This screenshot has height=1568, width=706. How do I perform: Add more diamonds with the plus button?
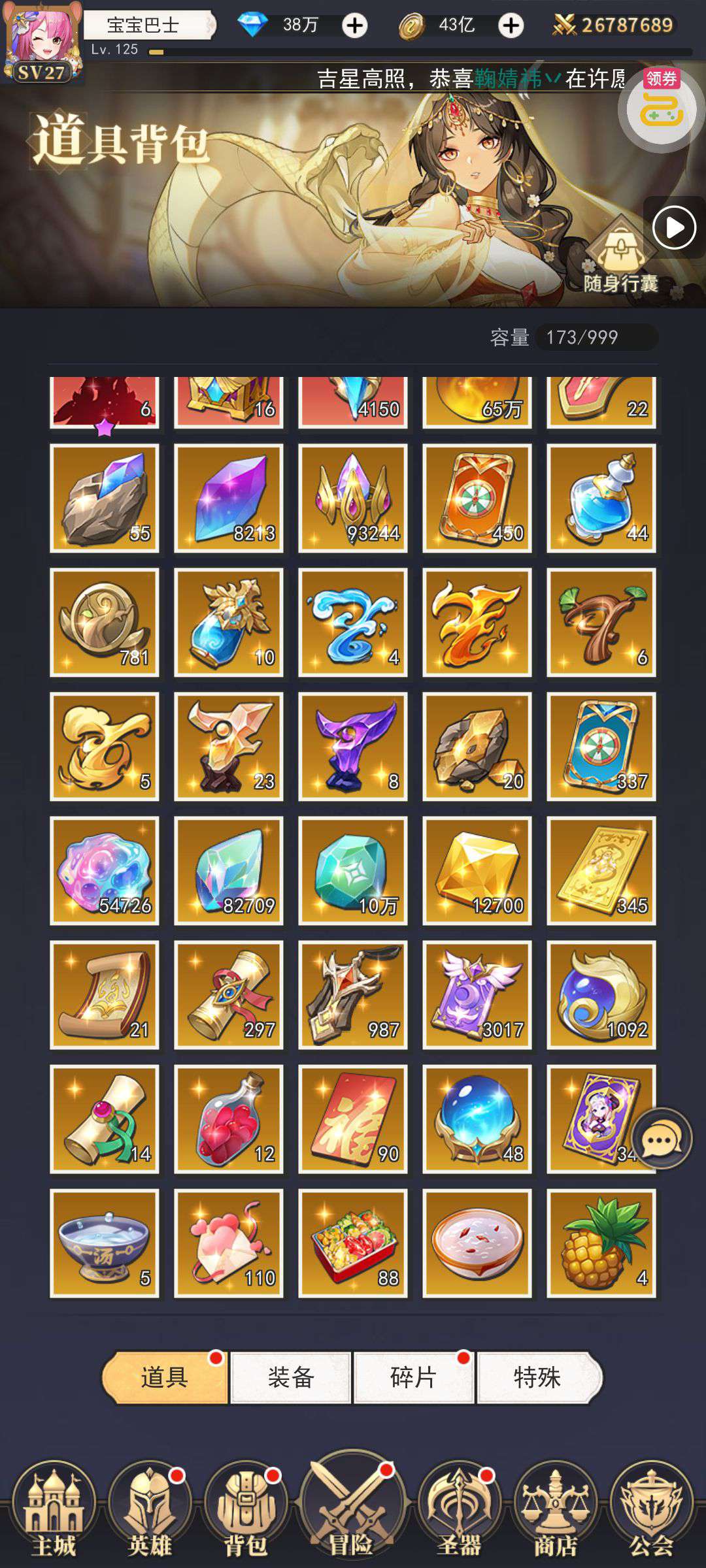(x=355, y=26)
